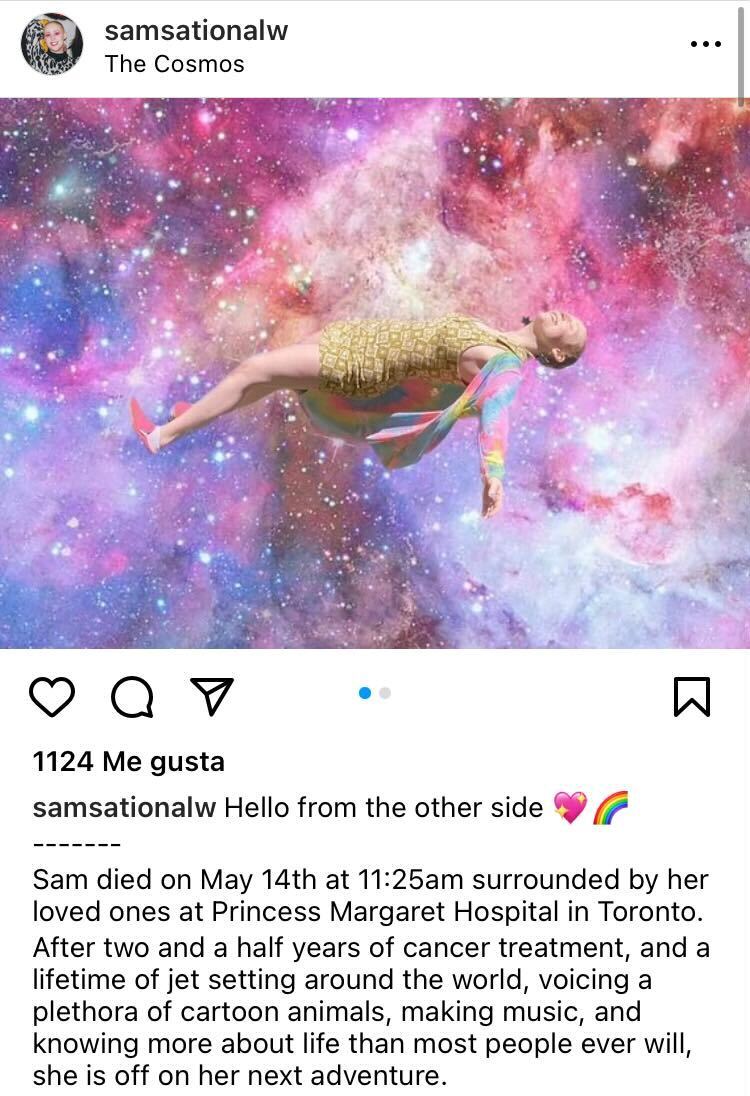Open the post's three-dot options menu
Viewport: 750px width, 1096px height.
pos(705,44)
